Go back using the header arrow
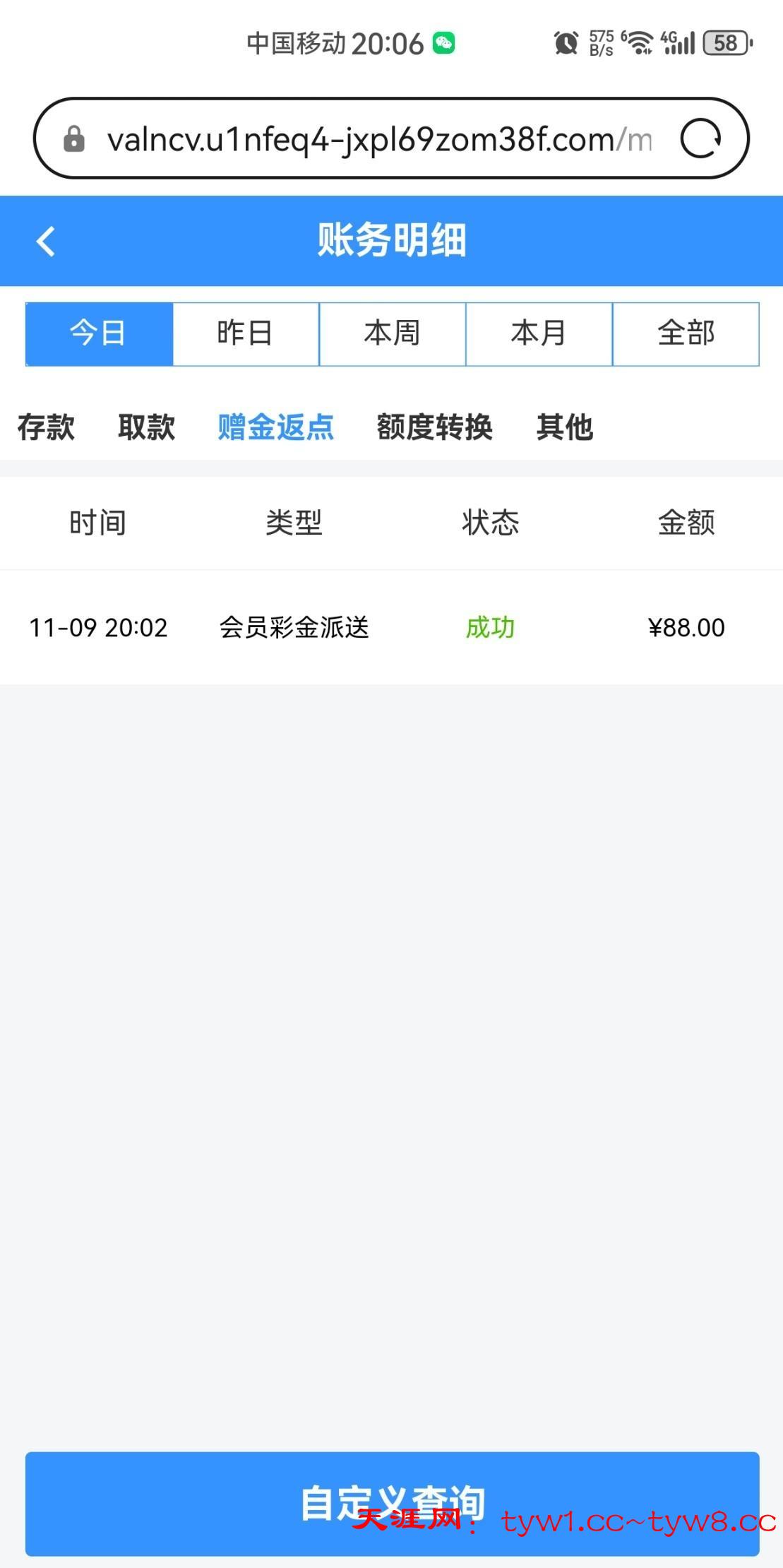The image size is (783, 1568). [46, 241]
